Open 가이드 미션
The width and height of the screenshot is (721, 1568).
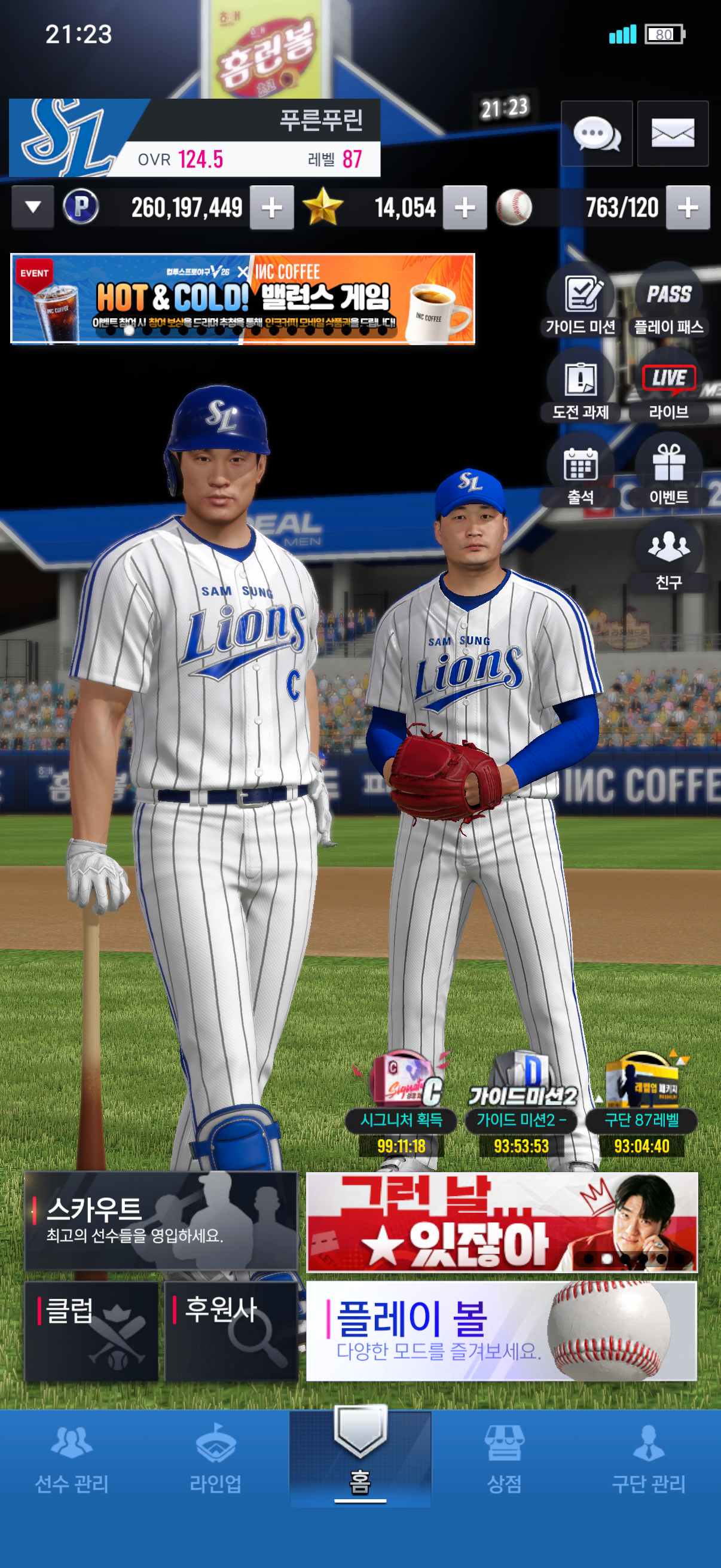(x=581, y=301)
